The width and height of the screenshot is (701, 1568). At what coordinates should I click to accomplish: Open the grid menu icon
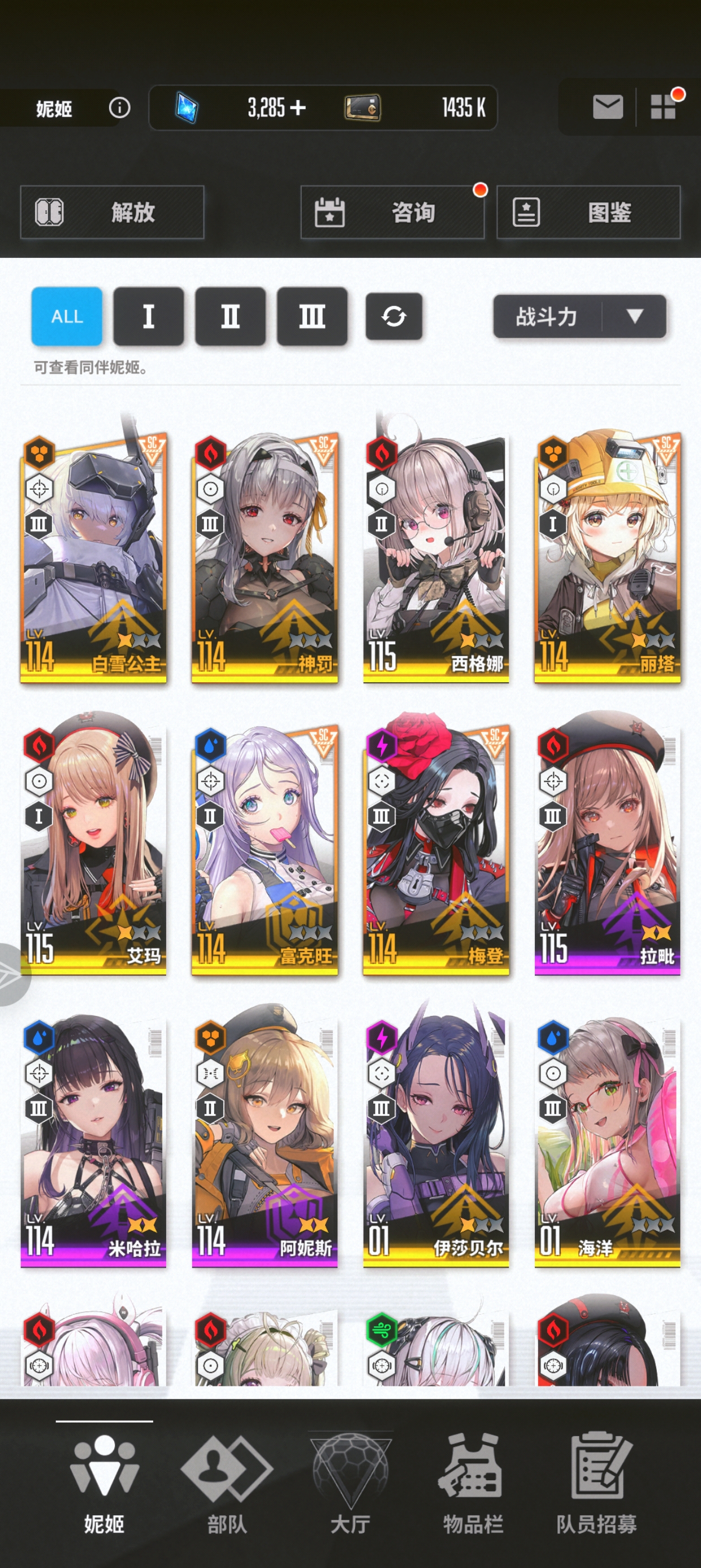coord(663,107)
